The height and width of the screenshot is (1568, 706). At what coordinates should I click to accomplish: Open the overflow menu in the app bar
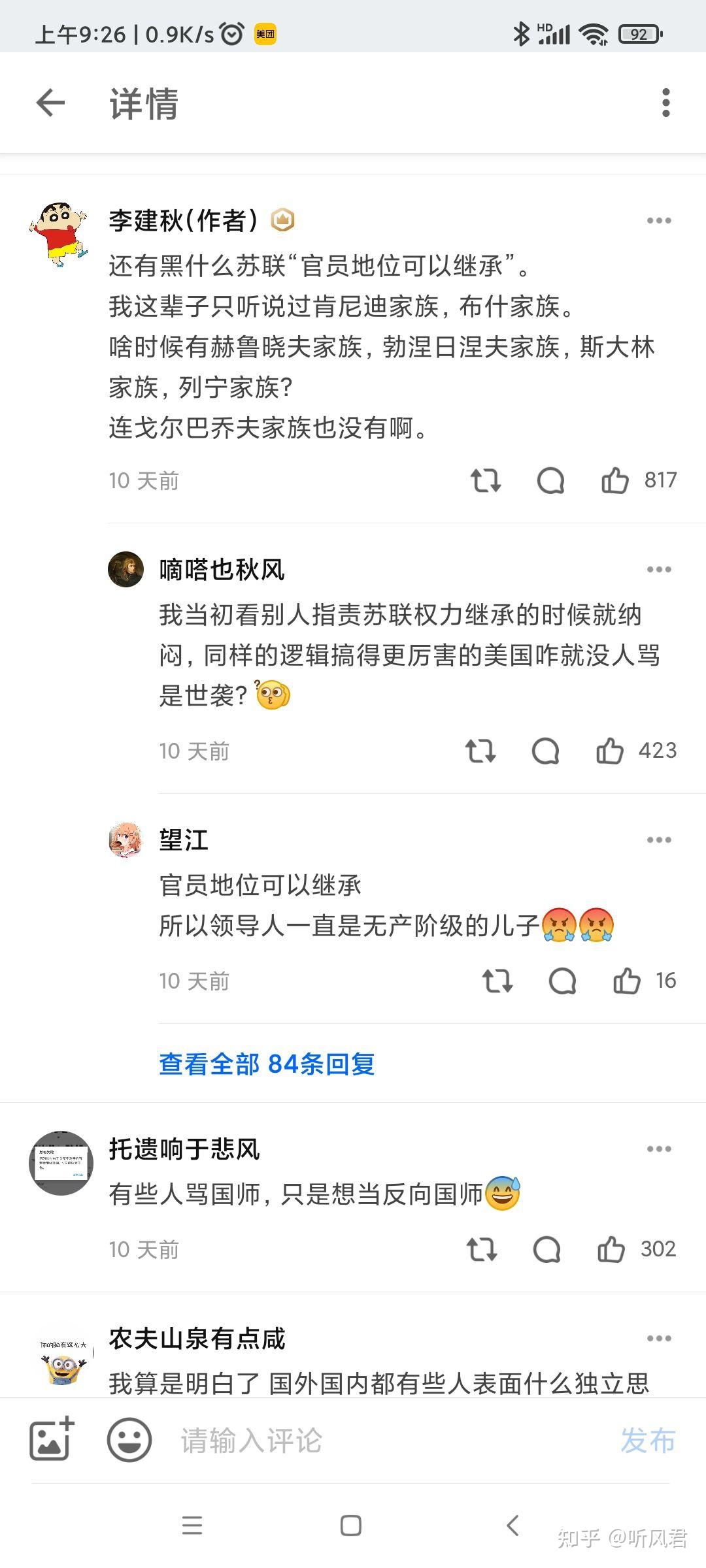[x=665, y=103]
